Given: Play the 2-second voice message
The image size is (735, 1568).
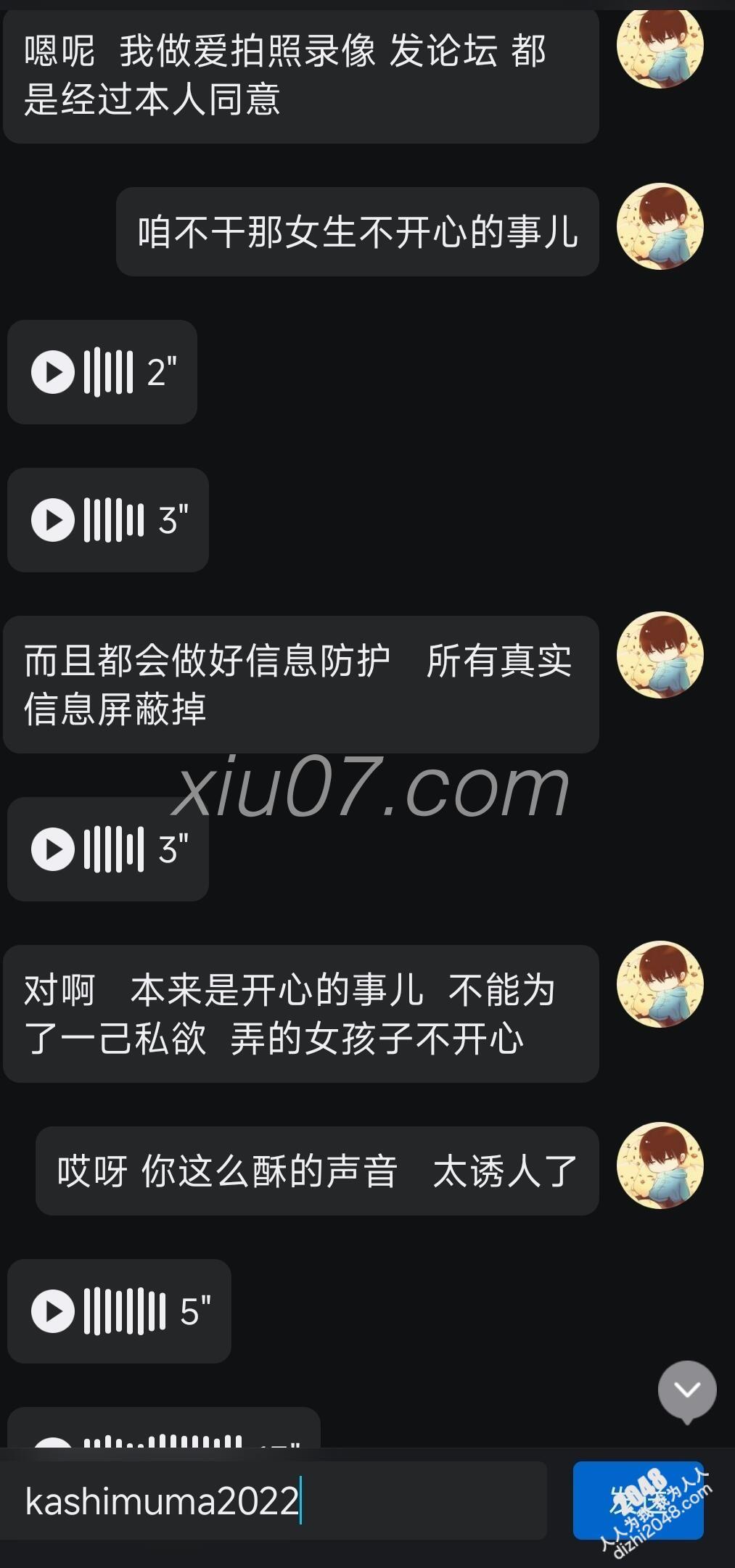Looking at the screenshot, I should point(53,372).
